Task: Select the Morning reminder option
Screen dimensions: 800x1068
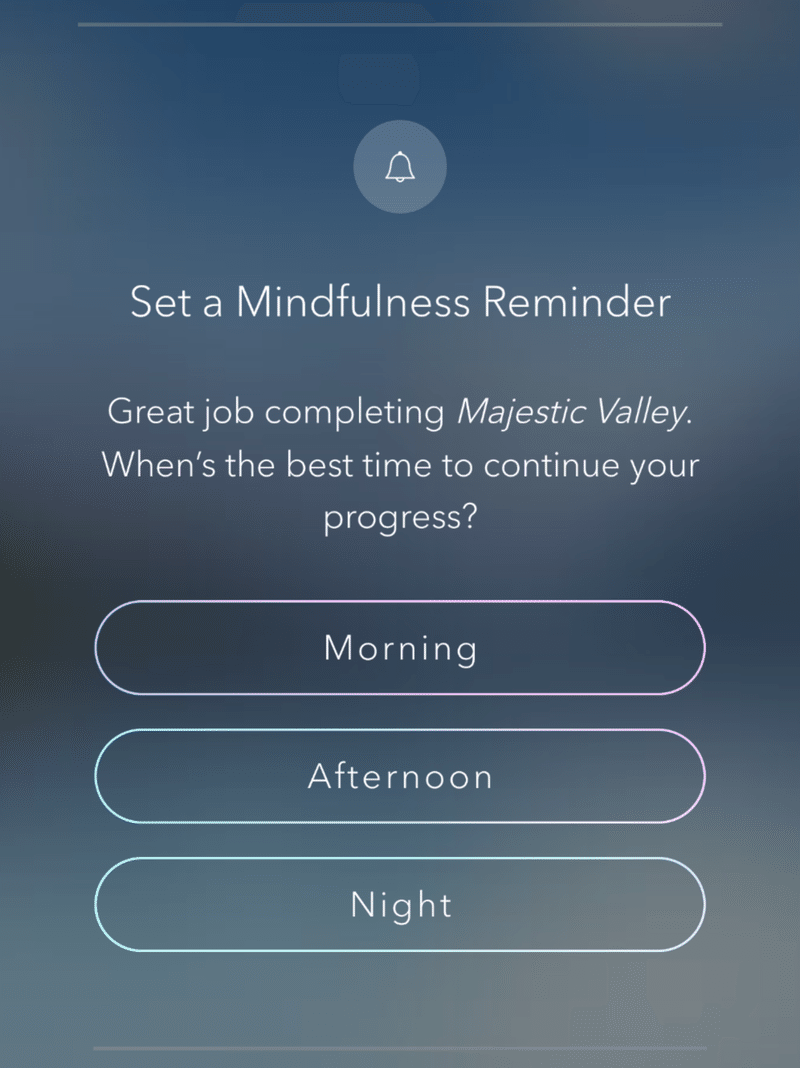Action: 400,648
